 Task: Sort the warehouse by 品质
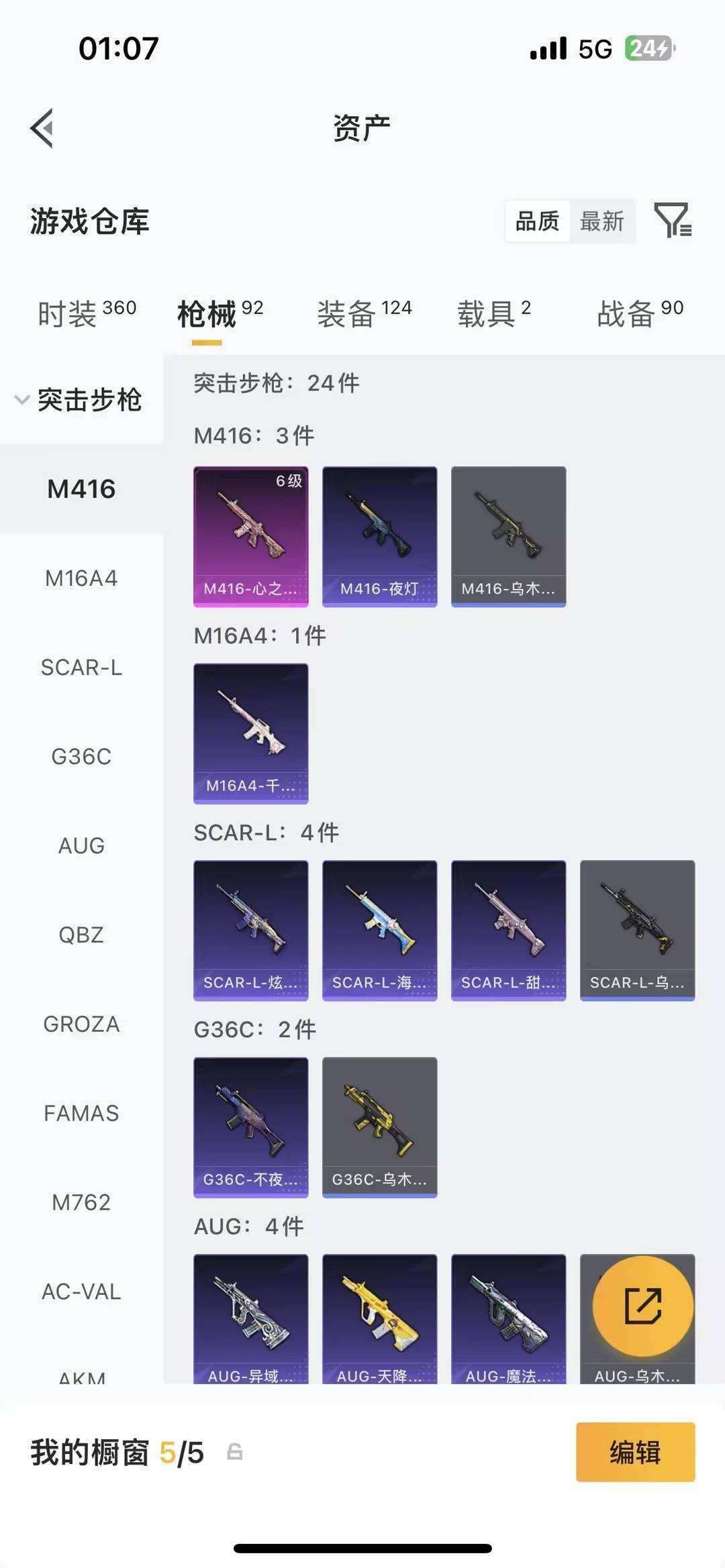pyautogui.click(x=537, y=221)
